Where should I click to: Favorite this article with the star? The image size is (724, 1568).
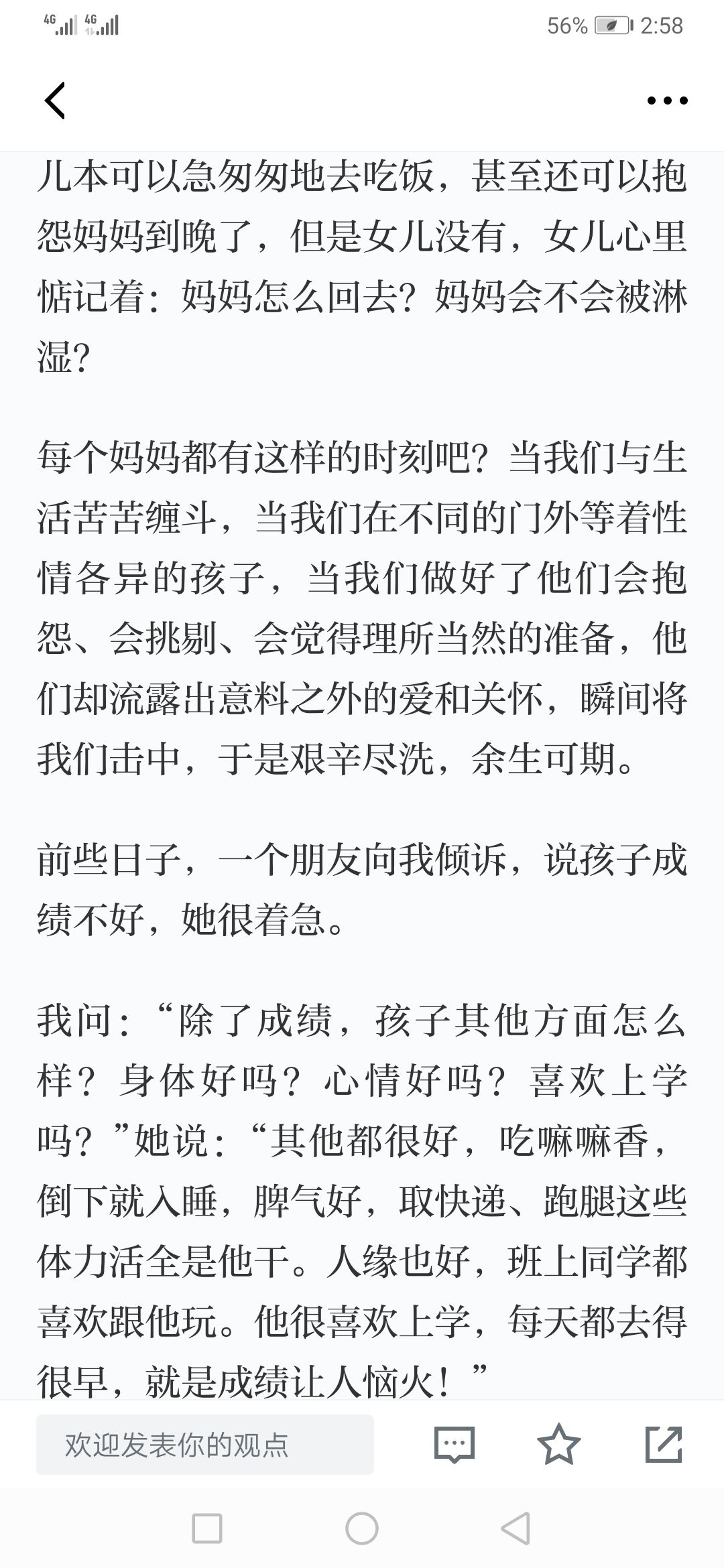tap(559, 1443)
